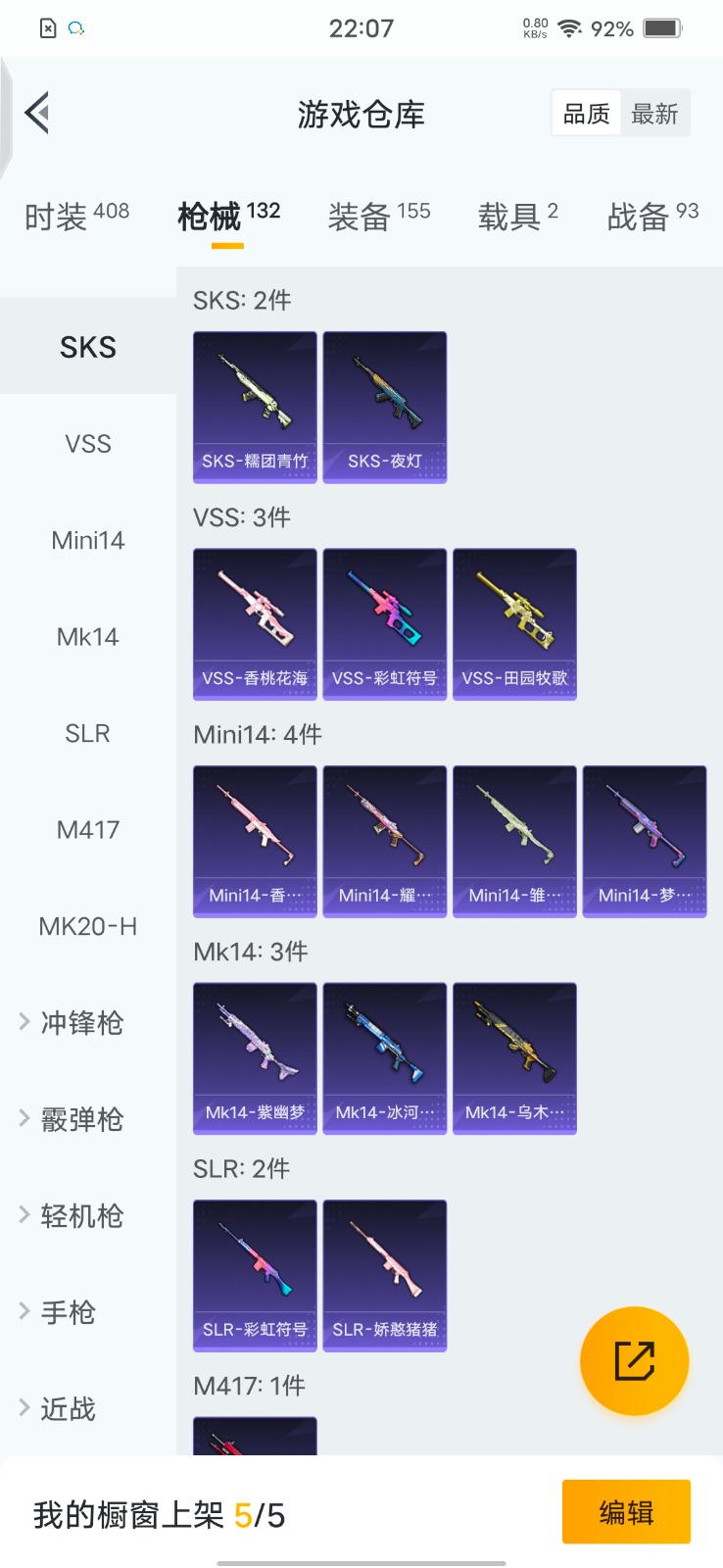
Task: Select Mk14 in the side list
Action: [x=88, y=637]
